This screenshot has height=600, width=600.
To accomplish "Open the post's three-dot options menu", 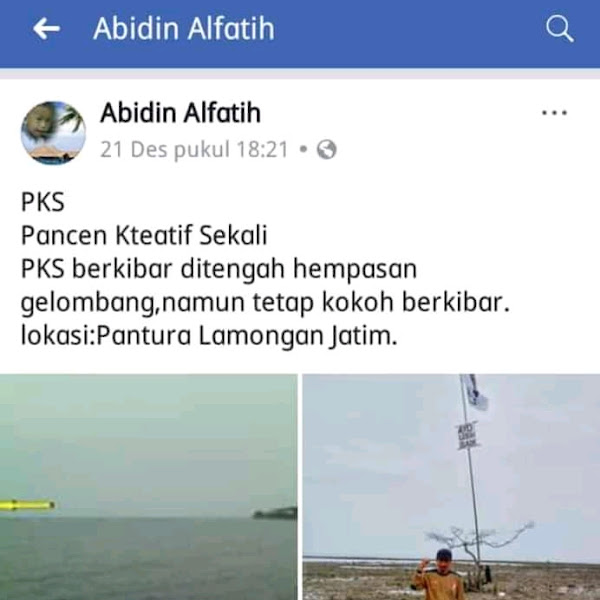I will click(553, 114).
